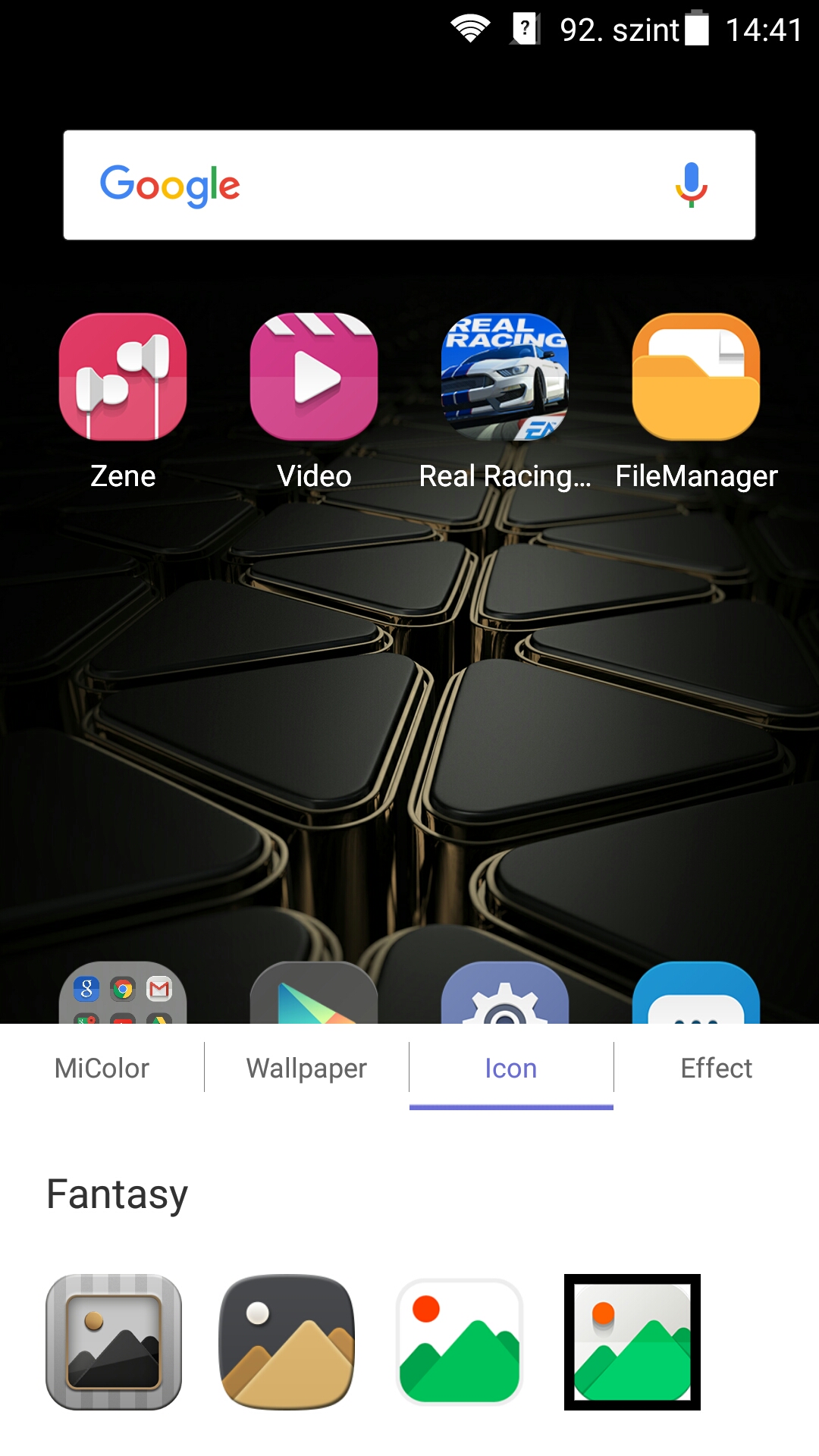Tap the Google search box
The height and width of the screenshot is (1456, 819).
click(x=409, y=185)
